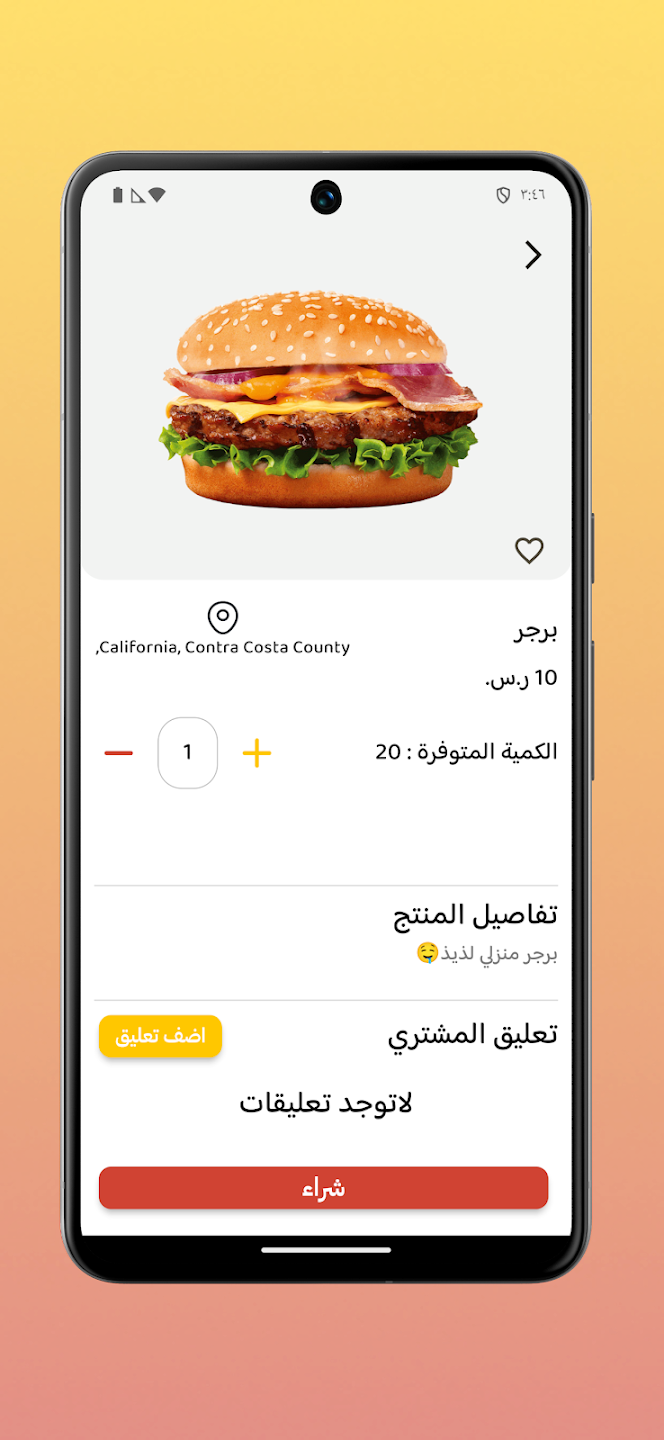The height and width of the screenshot is (1440, 664).
Task: Tap the quantity box showing 1
Action: (188, 753)
